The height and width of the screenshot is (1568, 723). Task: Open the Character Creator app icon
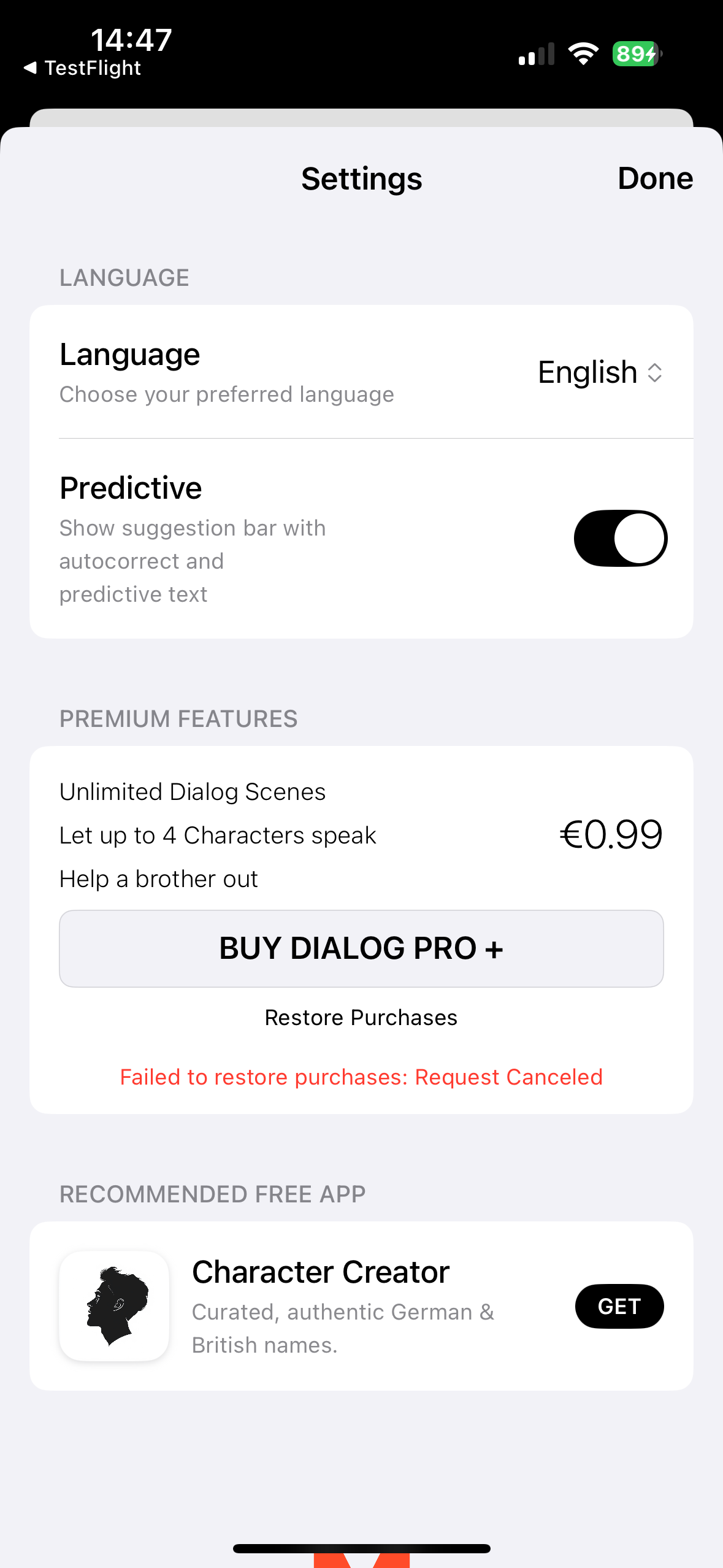(114, 1306)
